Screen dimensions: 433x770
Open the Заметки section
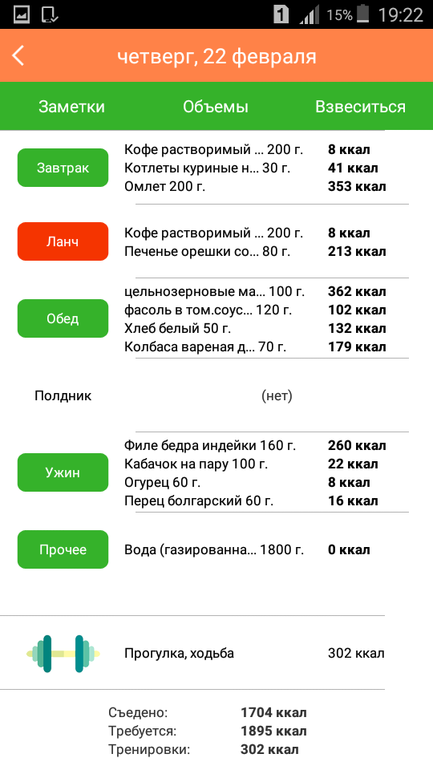click(x=72, y=107)
